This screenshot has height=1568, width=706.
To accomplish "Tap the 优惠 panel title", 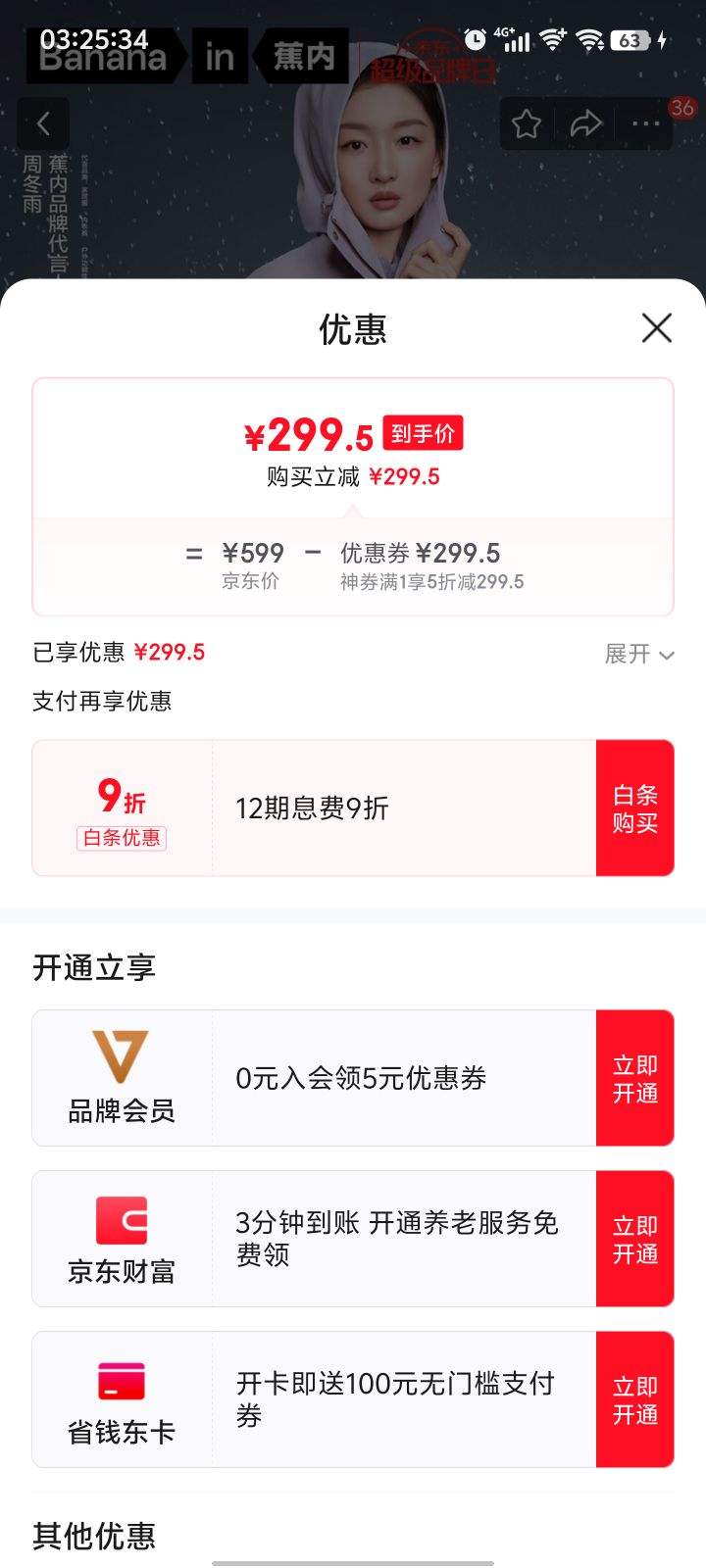I will (x=352, y=329).
